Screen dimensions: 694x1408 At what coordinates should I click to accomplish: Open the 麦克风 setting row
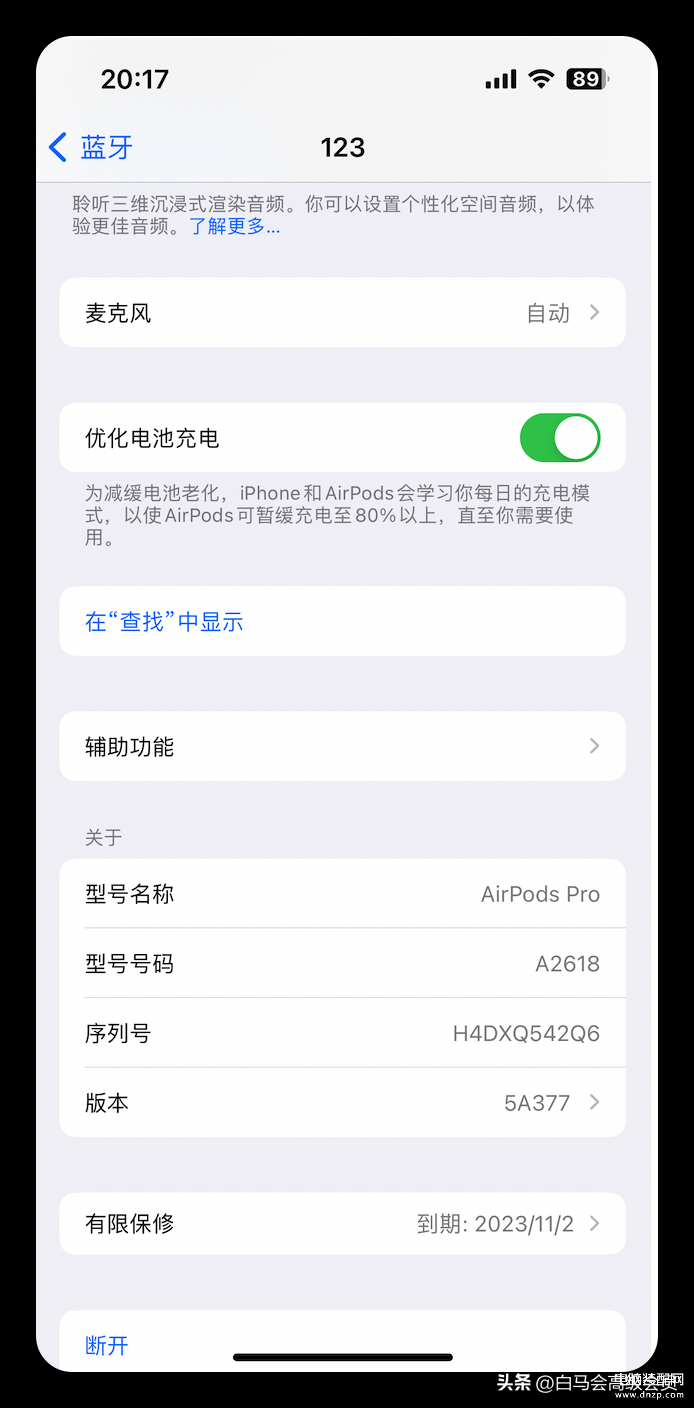342,313
